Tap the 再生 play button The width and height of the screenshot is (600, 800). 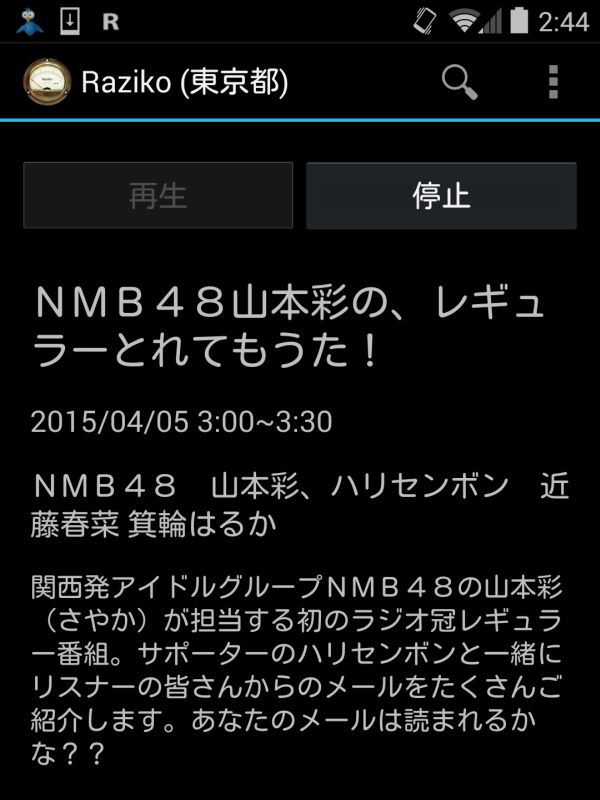[x=158, y=196]
